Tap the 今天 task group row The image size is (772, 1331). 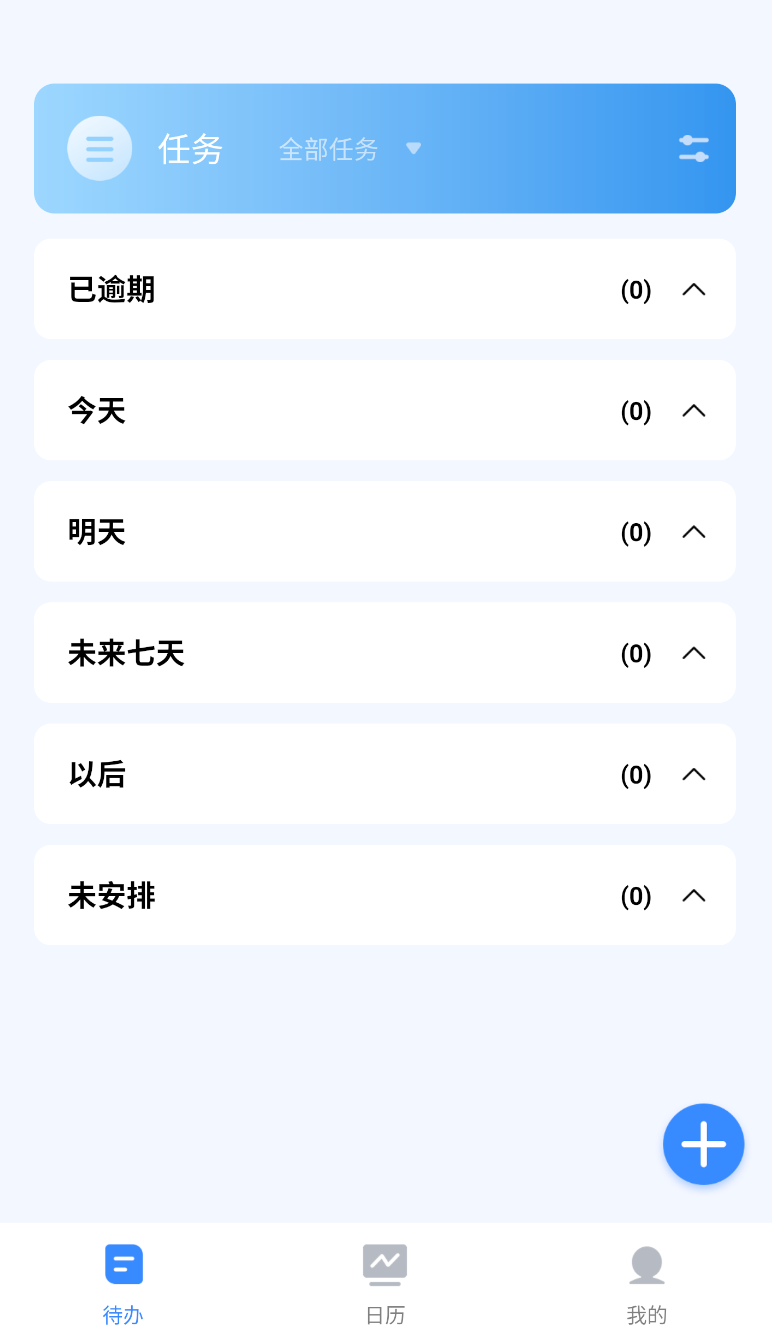(x=385, y=411)
